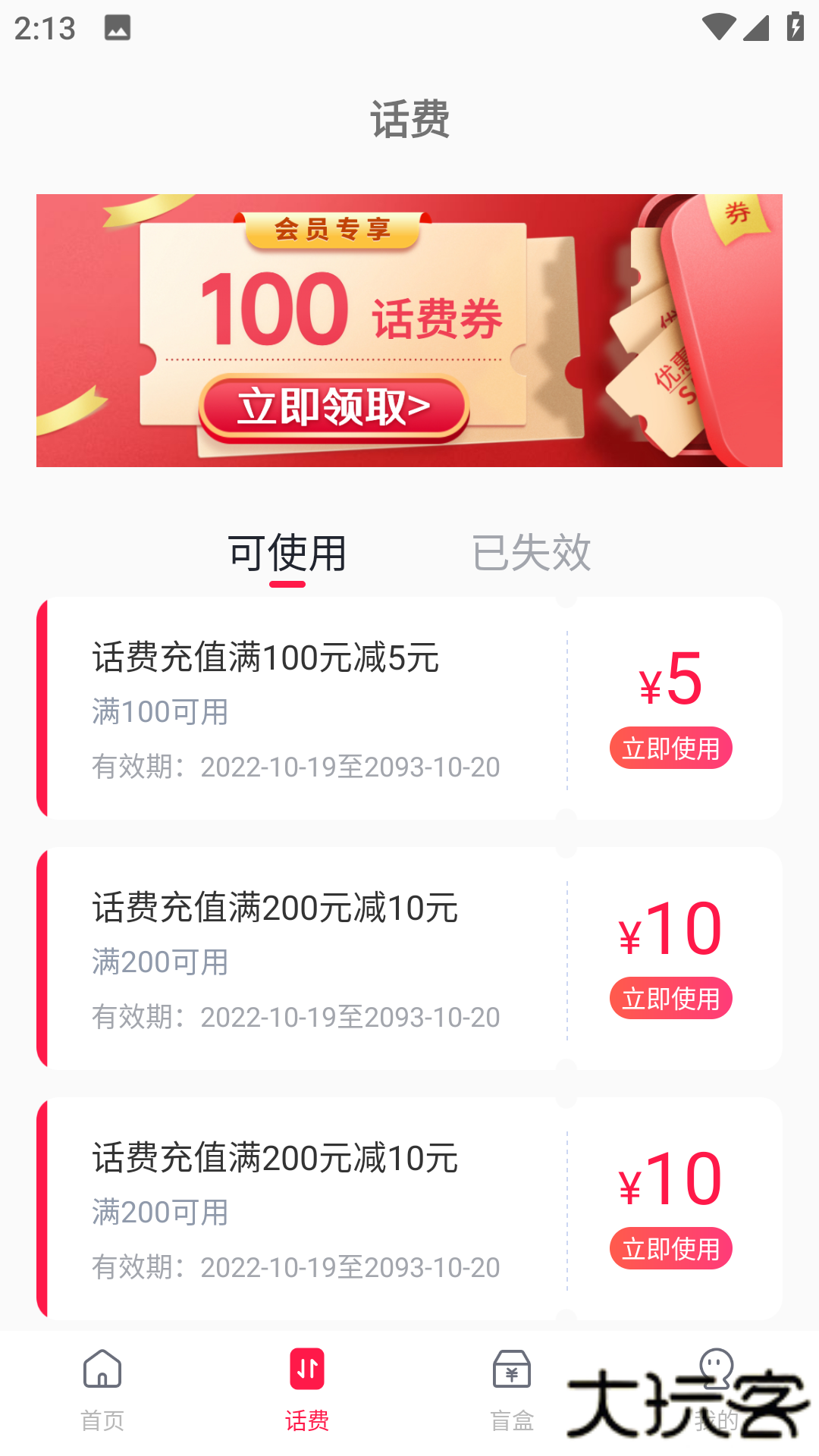Tap the 话费 page title
819x1456 pixels.
coord(409,119)
